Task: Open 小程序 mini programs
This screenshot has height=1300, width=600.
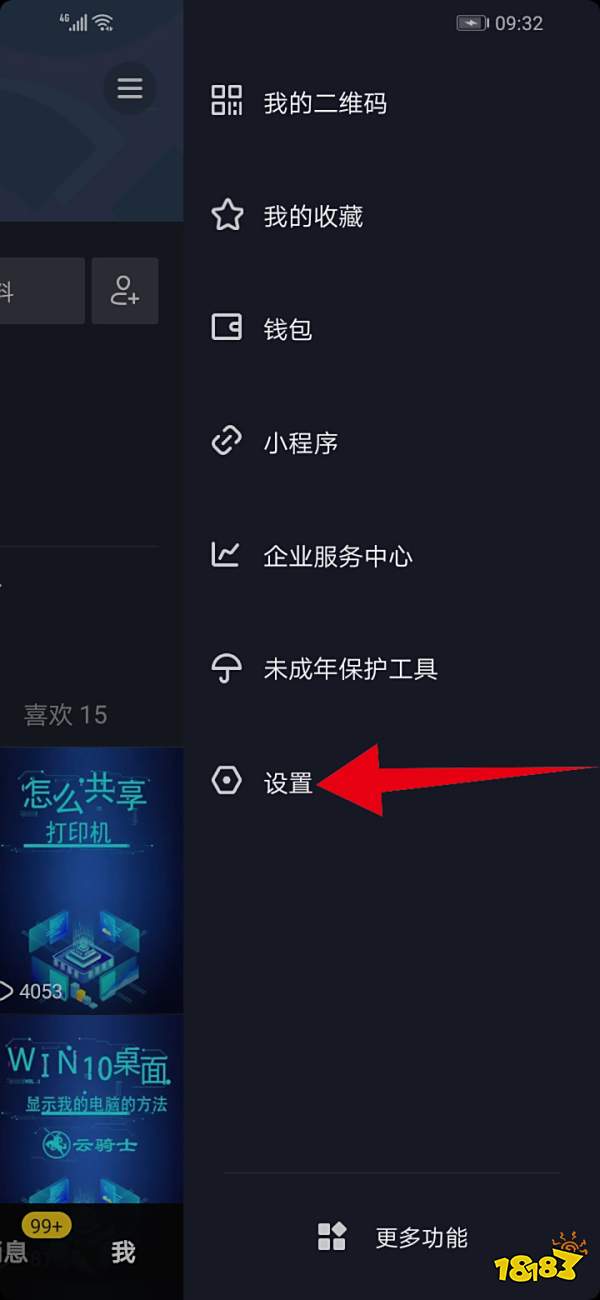Action: point(300,442)
